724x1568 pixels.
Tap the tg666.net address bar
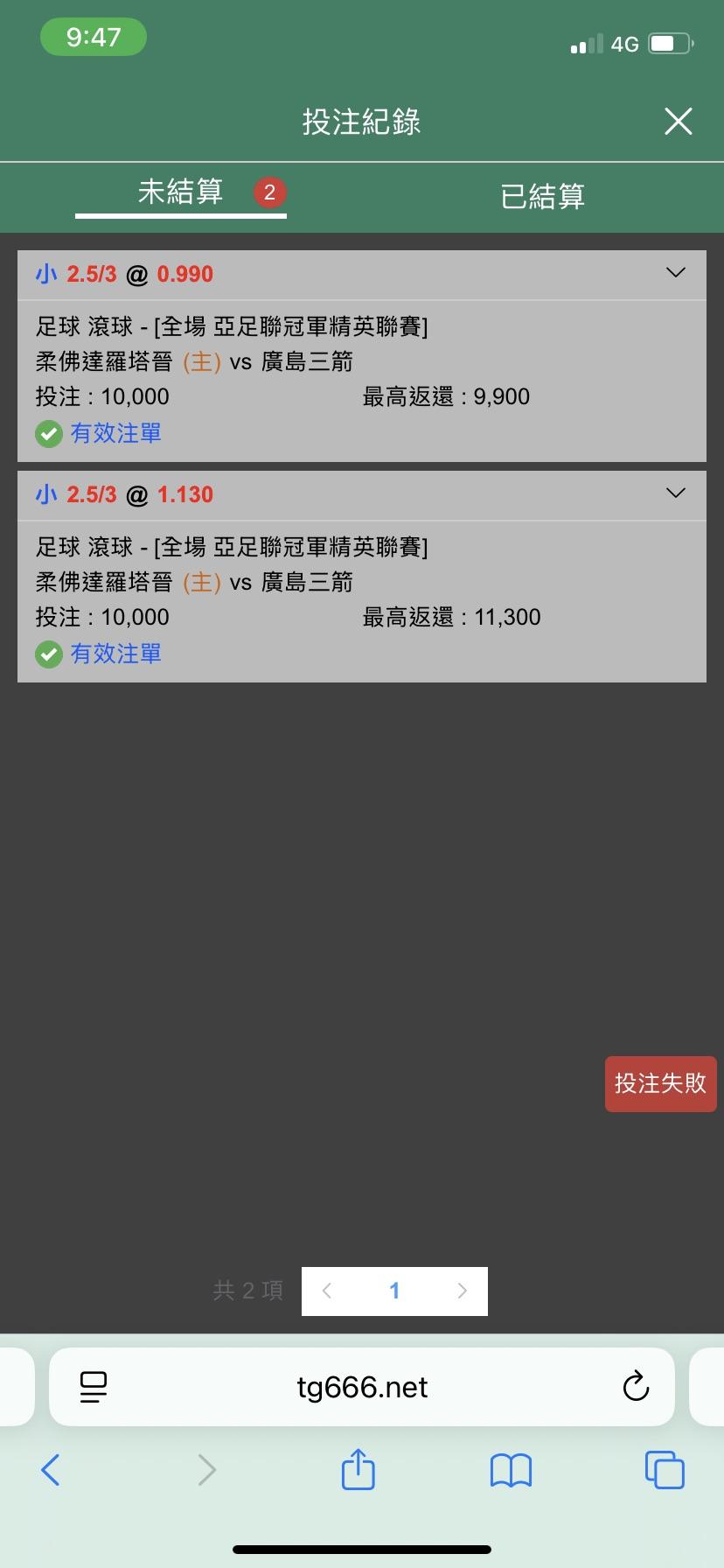[x=362, y=1387]
